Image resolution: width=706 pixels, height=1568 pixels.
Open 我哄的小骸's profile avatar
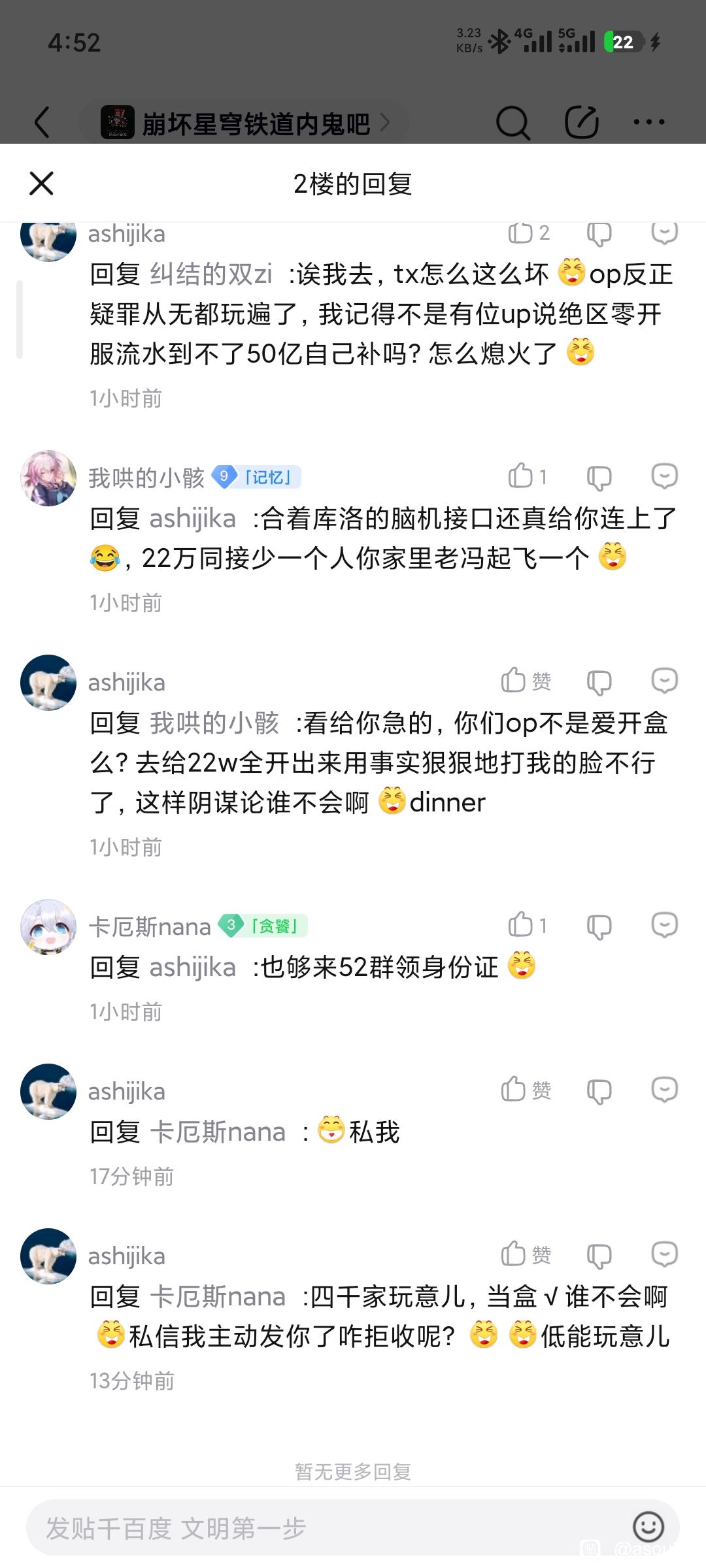(x=48, y=478)
